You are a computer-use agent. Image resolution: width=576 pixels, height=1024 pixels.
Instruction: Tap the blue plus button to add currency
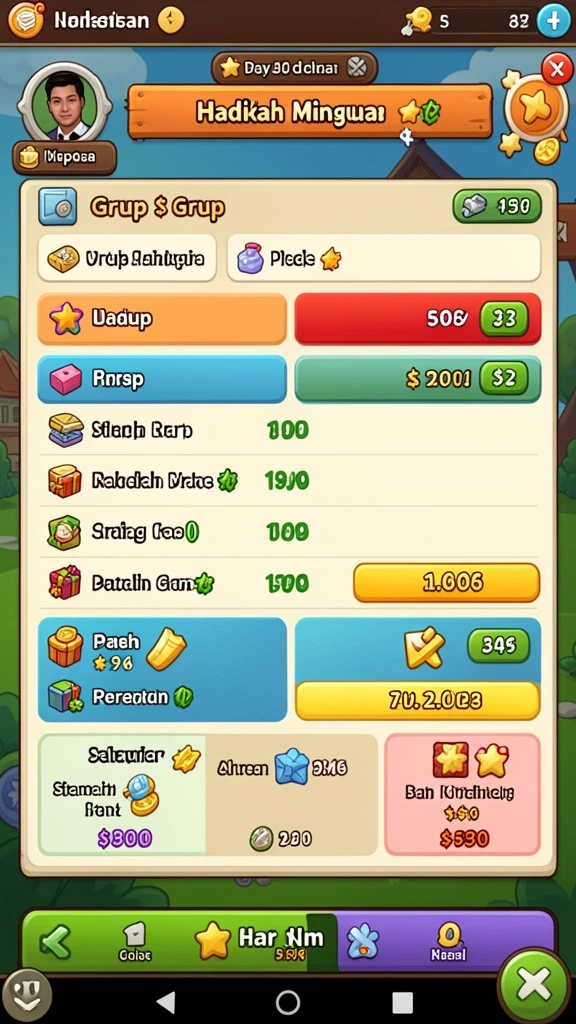pyautogui.click(x=552, y=21)
